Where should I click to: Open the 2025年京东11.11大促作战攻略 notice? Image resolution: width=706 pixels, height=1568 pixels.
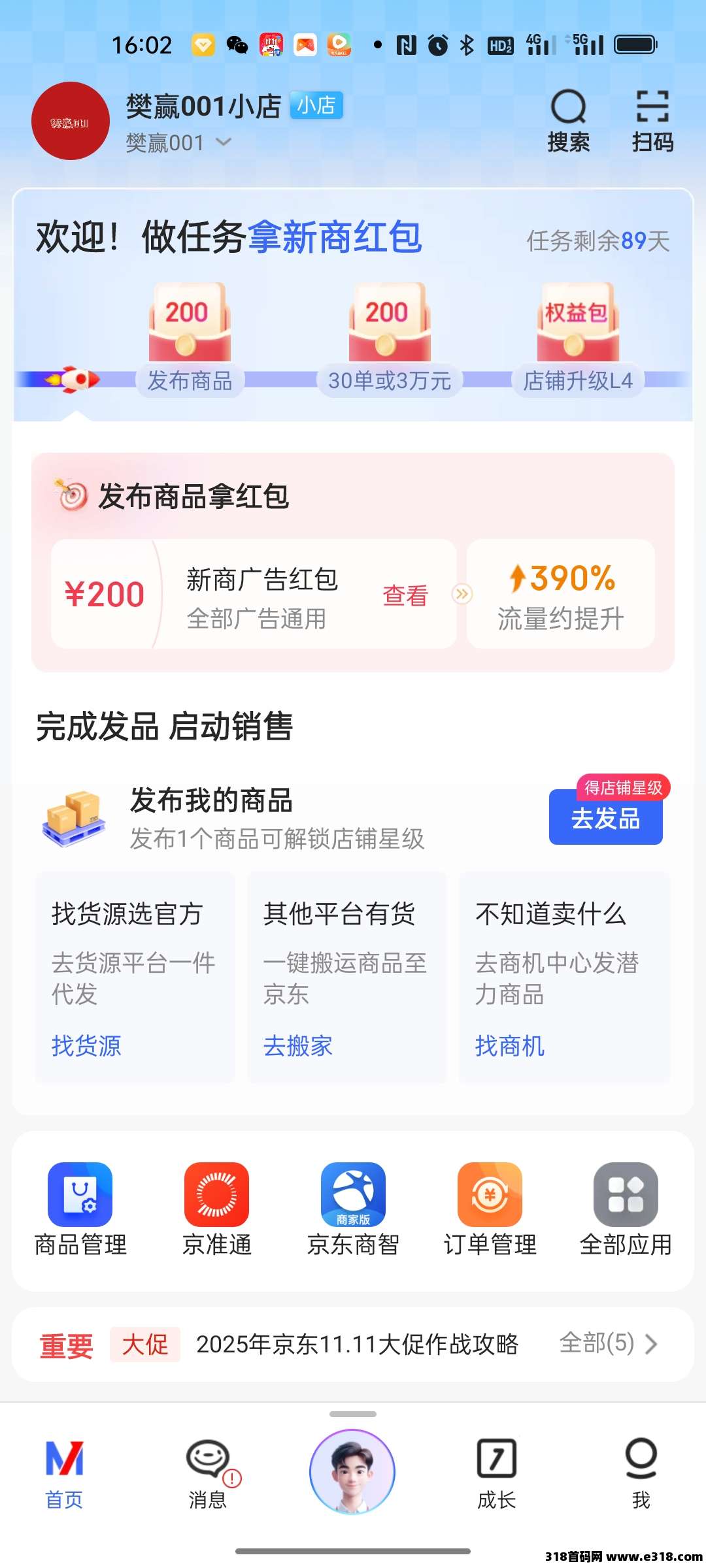[357, 1344]
